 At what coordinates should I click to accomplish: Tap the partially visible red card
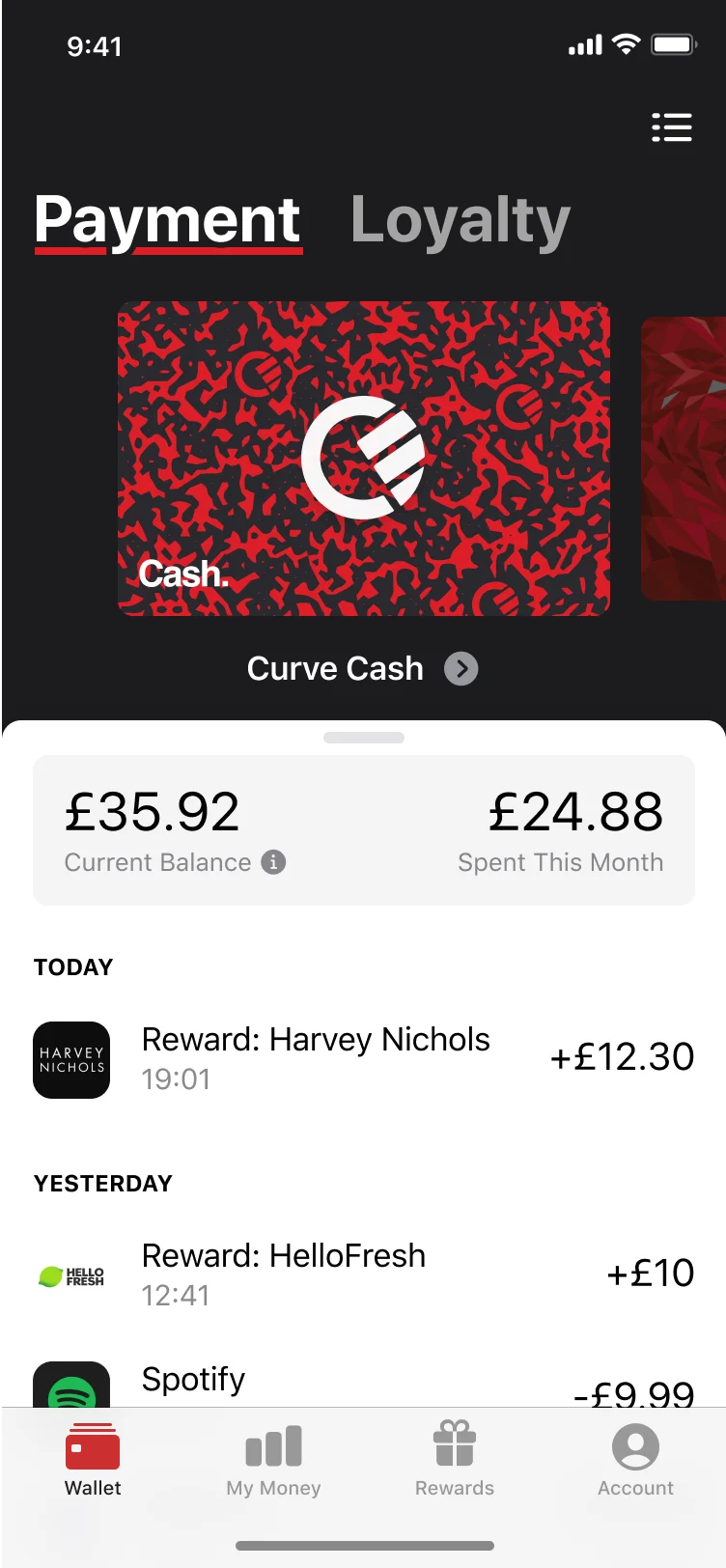click(x=684, y=459)
